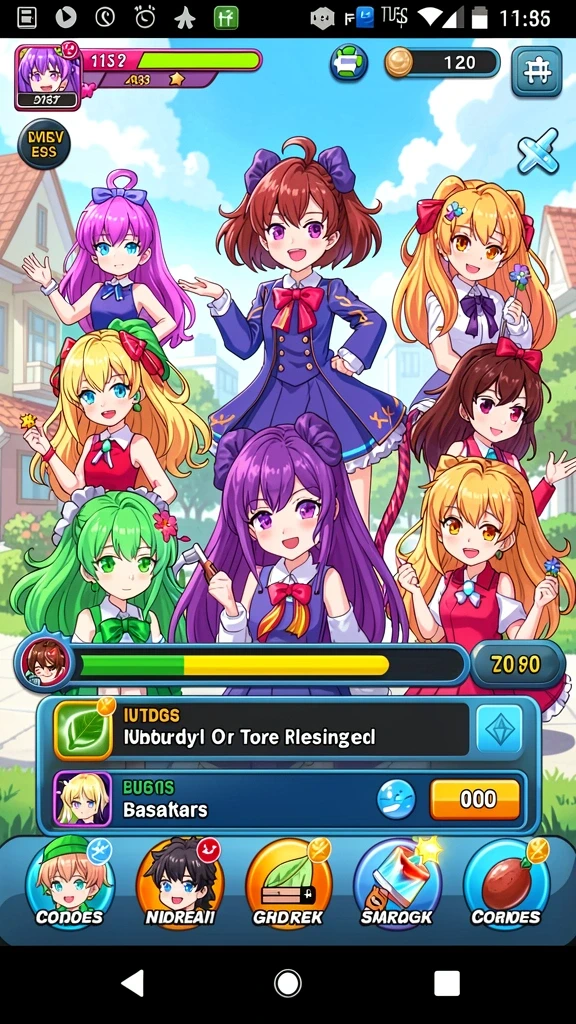Tap the green leaf icon in the top row
Viewport: 576px width, 1024px height.
(83, 730)
